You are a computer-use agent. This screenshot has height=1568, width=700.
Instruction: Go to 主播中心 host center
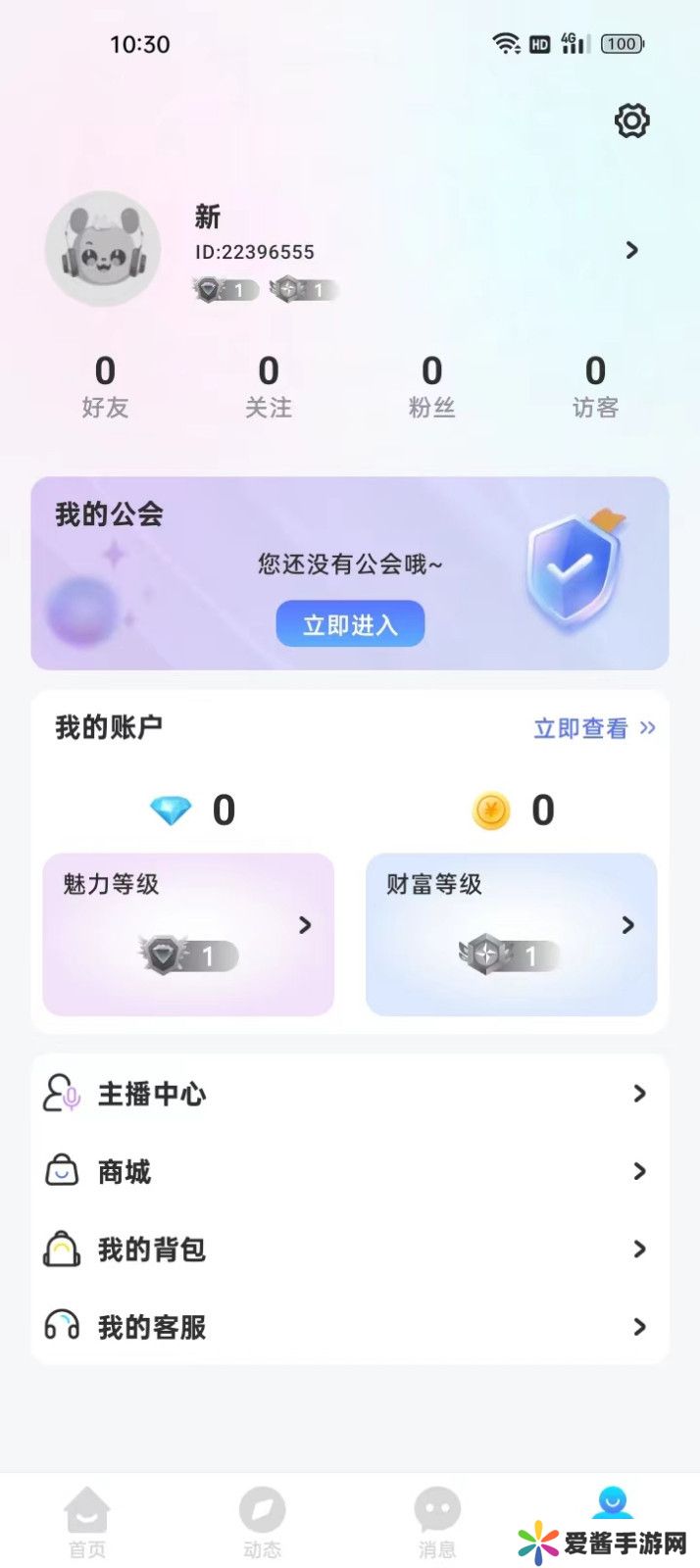pos(350,1094)
